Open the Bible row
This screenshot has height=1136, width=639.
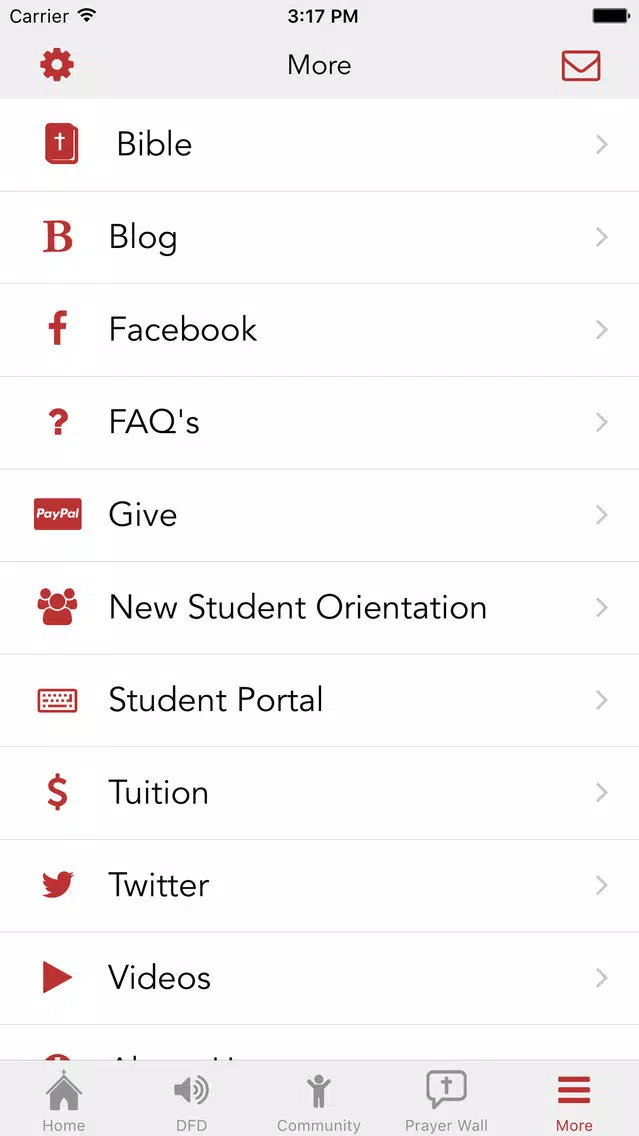[x=320, y=145]
